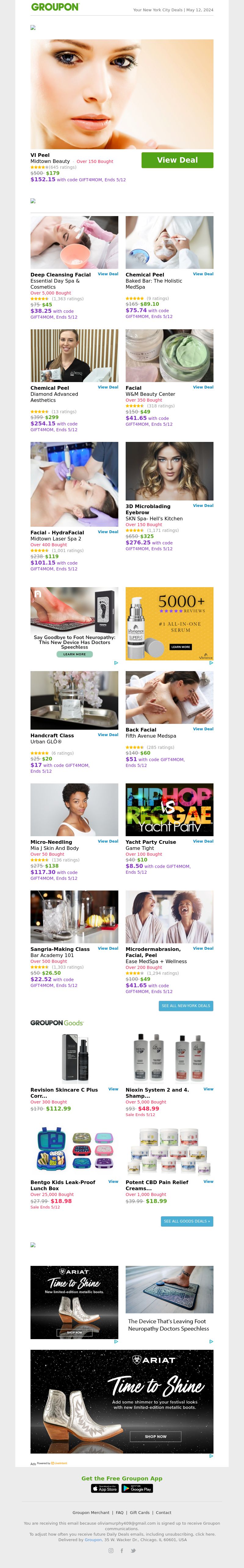
Task: View deal for Facial - HydraFacial
Action: tap(108, 531)
